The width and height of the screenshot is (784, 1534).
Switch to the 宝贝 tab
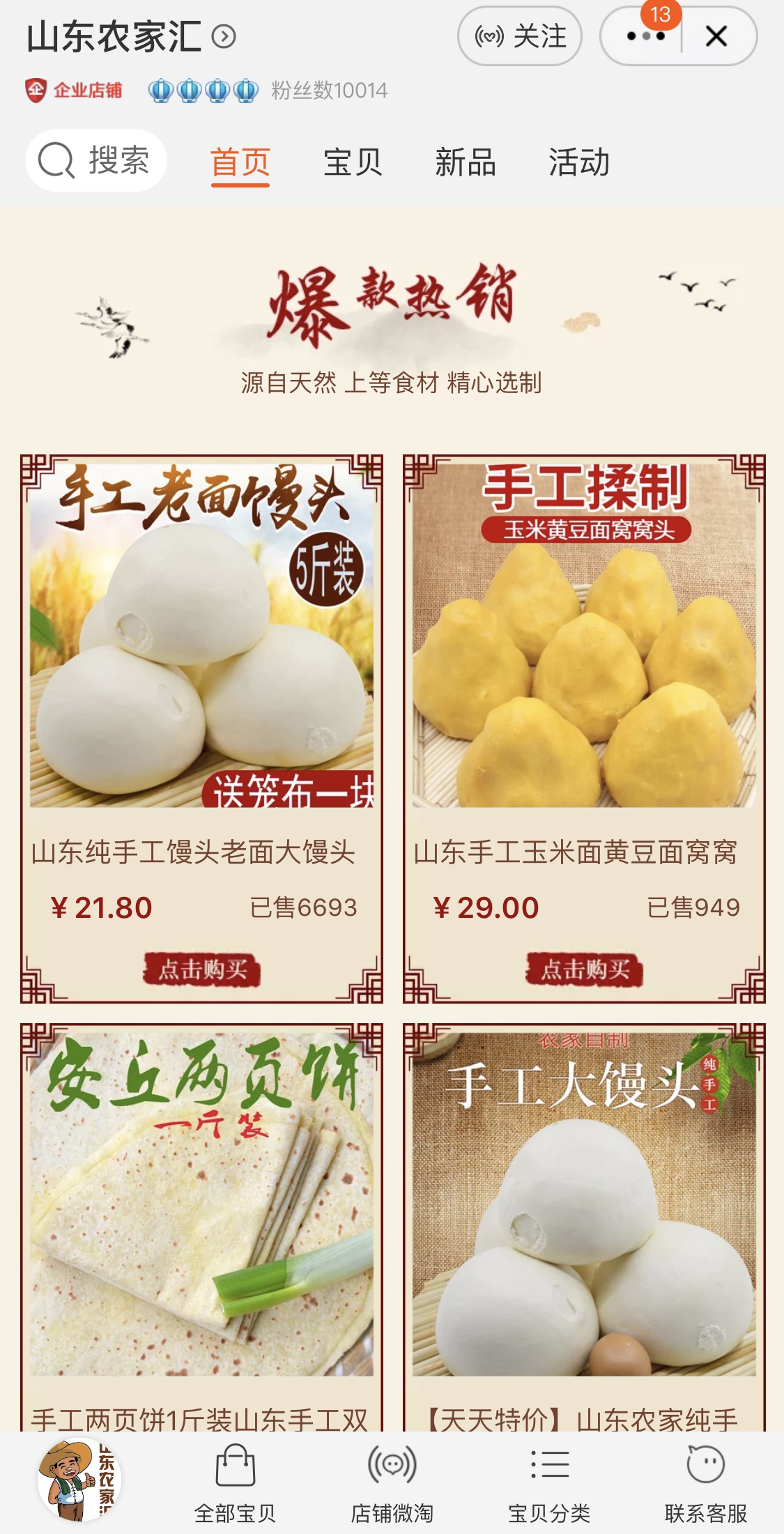point(353,162)
